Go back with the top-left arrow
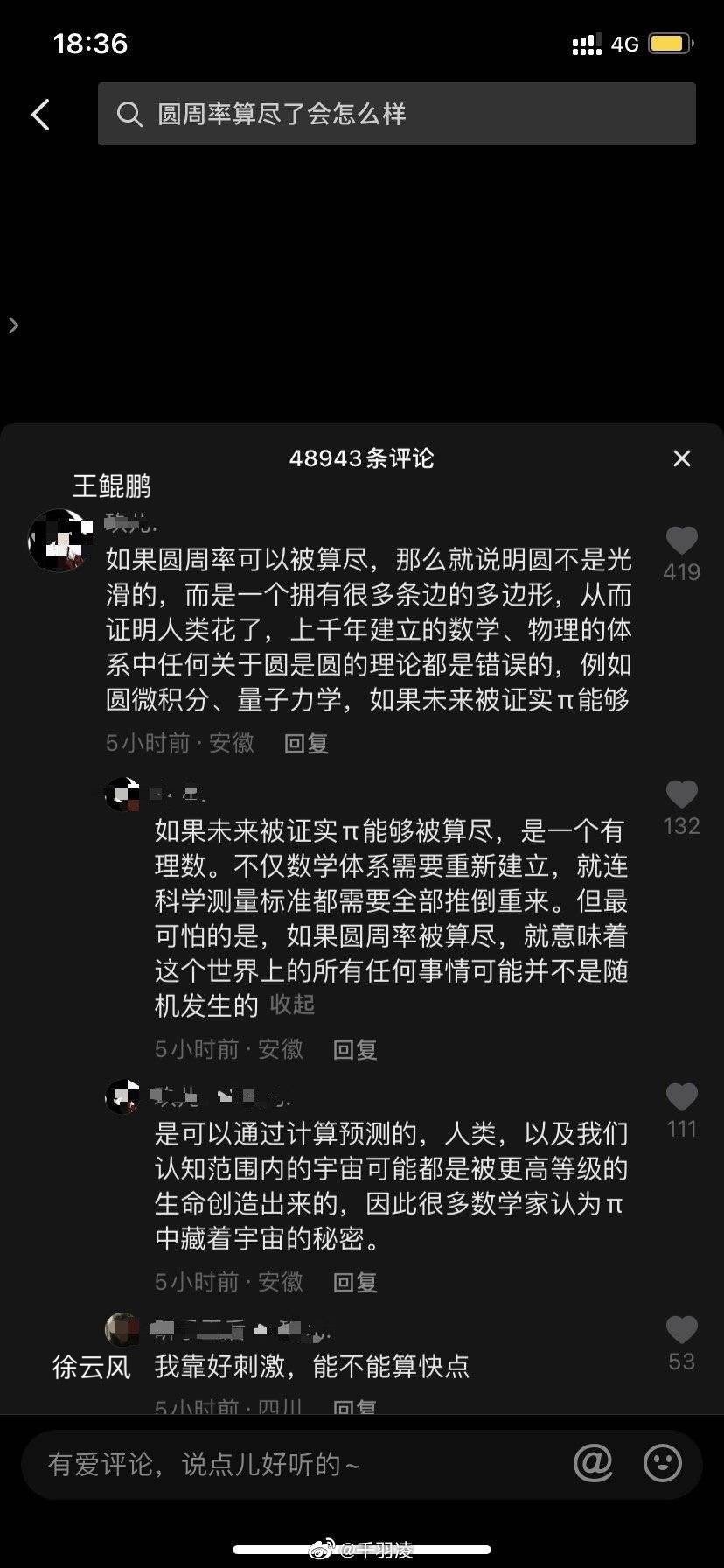724x1568 pixels. tap(40, 115)
